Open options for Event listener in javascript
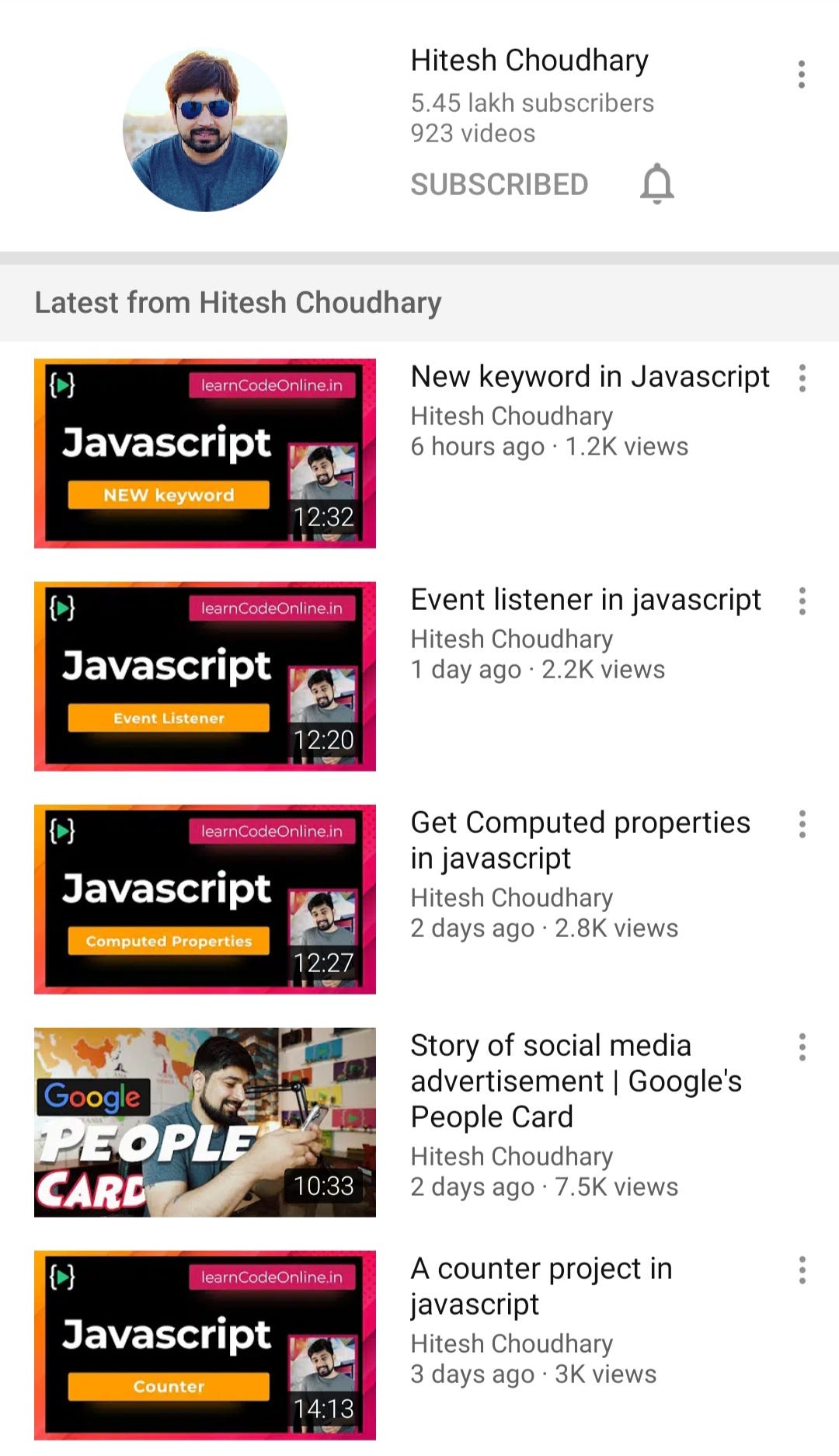 (802, 601)
